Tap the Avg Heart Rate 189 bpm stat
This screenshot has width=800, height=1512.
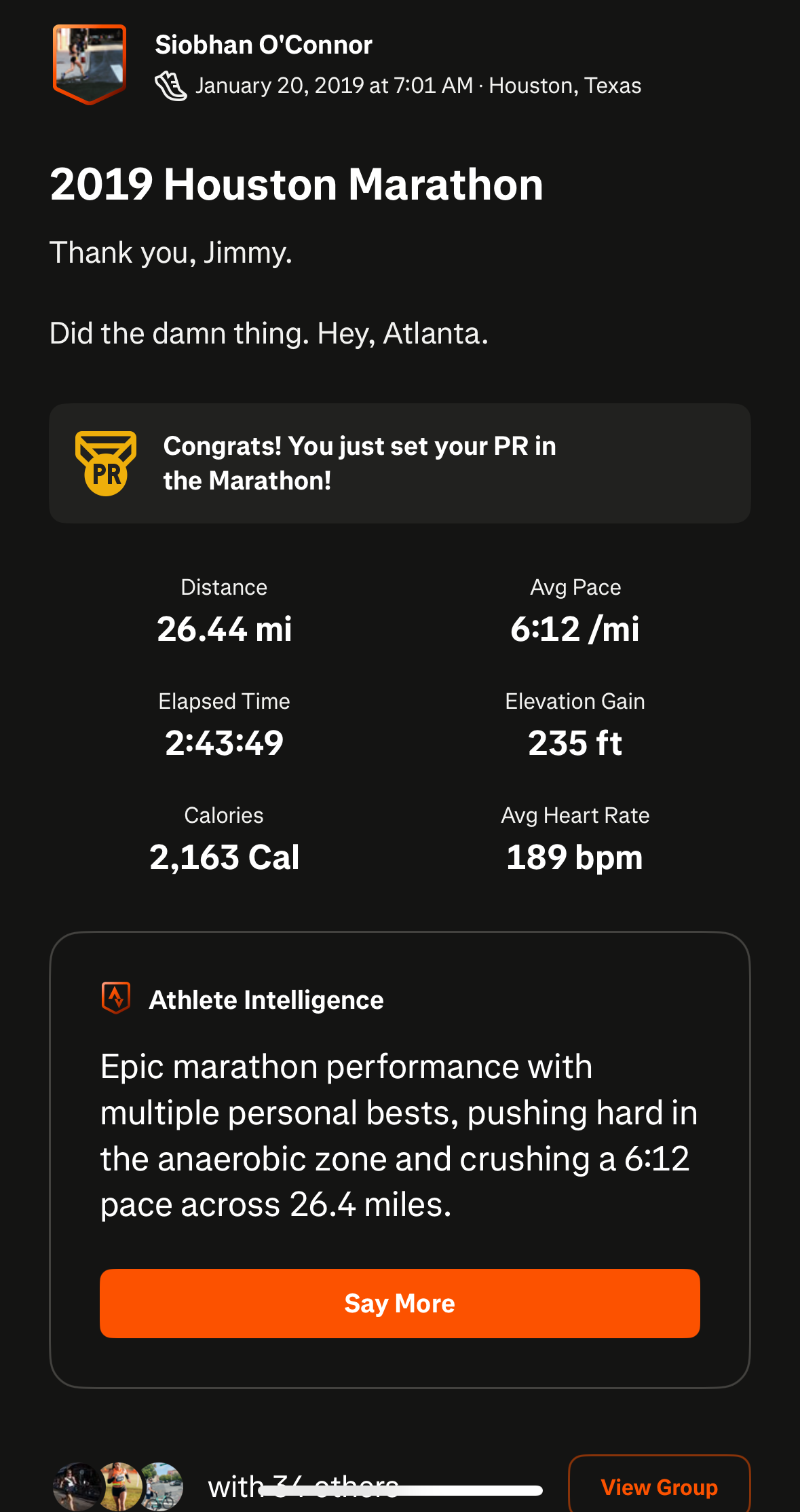(575, 857)
